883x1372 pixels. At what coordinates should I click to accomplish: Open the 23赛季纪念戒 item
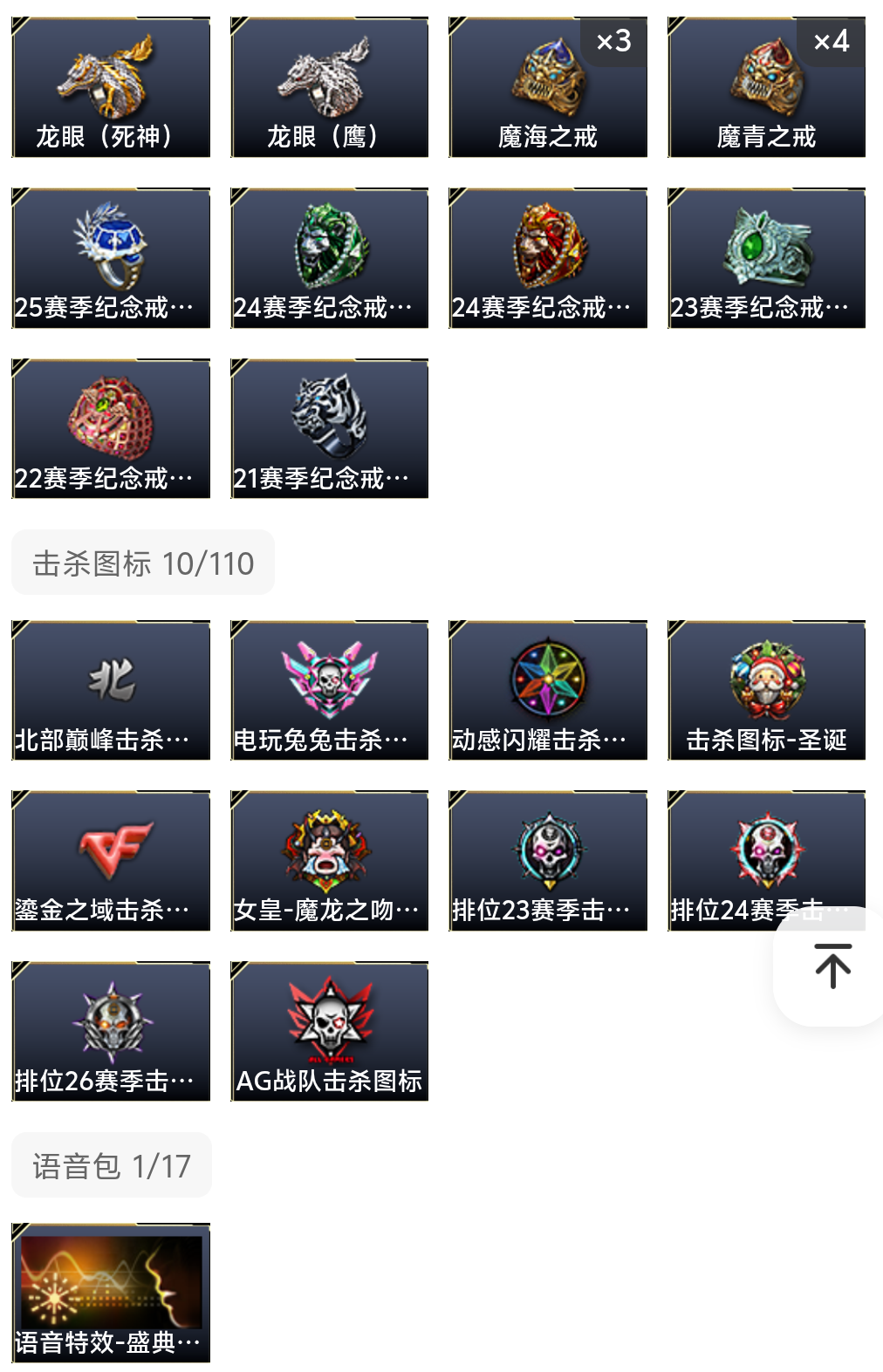(x=766, y=258)
